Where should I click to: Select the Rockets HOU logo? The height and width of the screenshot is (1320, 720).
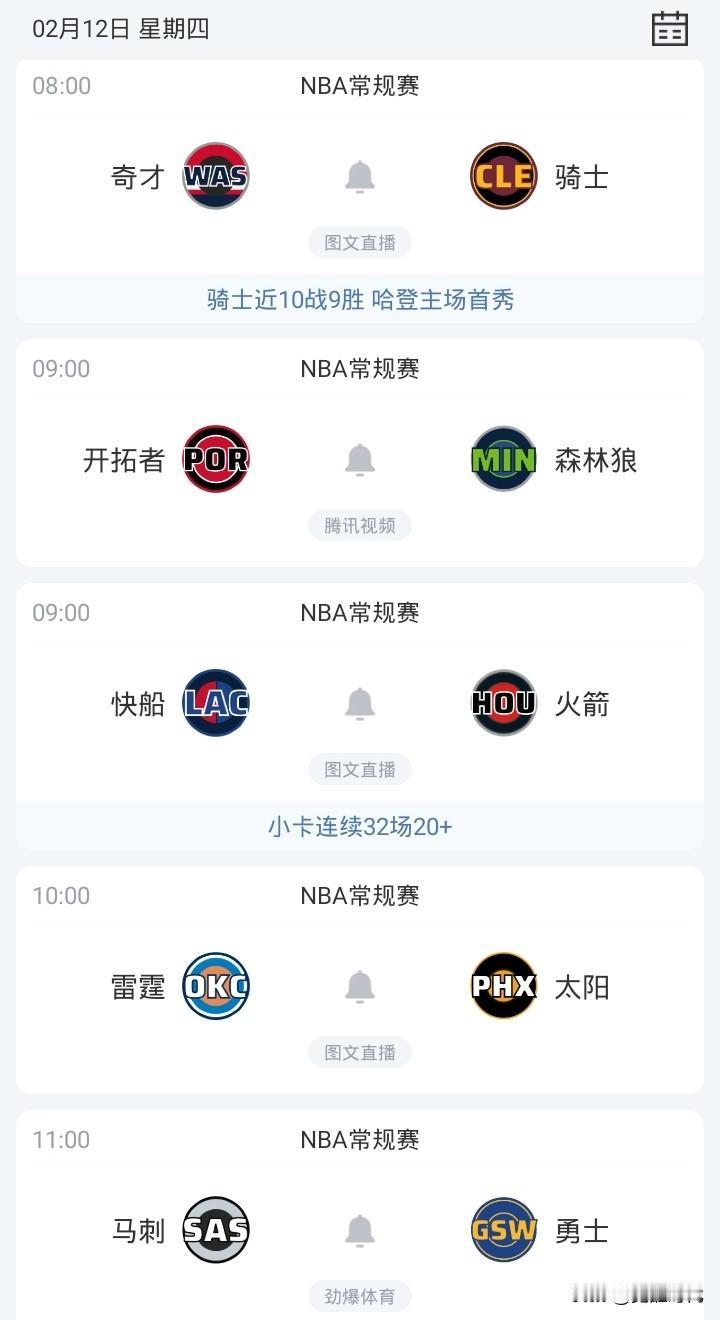pos(503,703)
